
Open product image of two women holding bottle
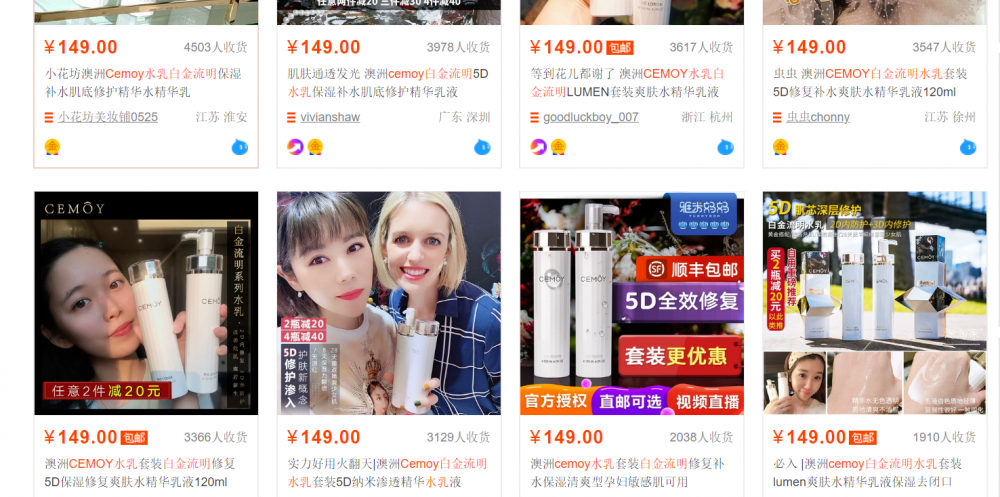(389, 303)
